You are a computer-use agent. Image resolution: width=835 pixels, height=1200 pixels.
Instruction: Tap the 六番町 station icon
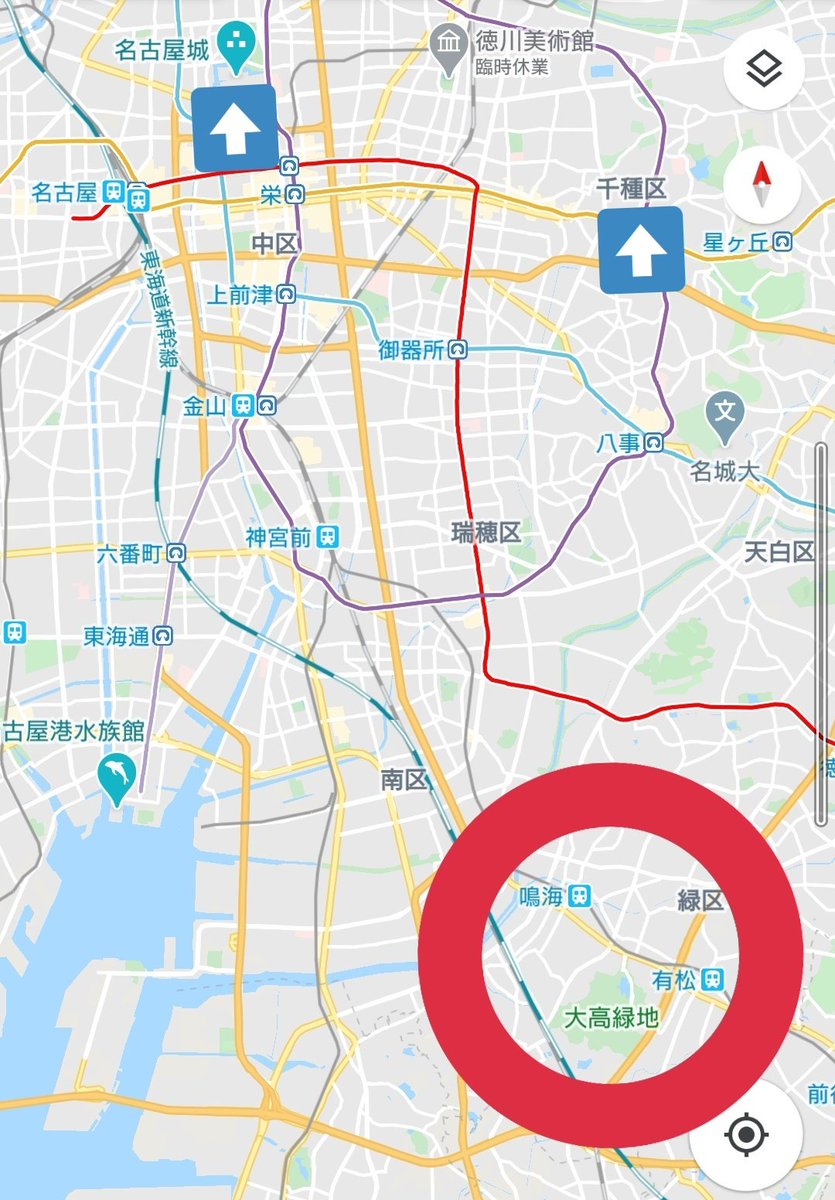click(x=177, y=553)
